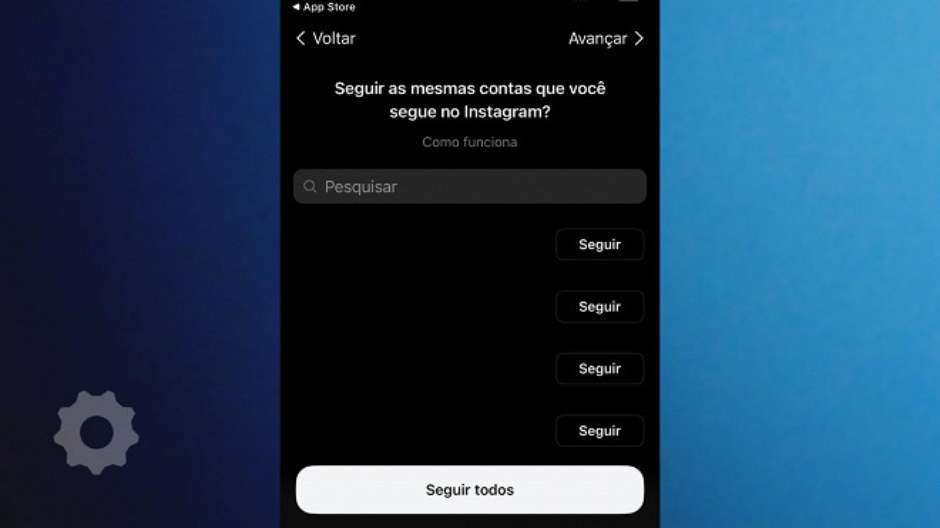Tap Avançar to continue
The image size is (940, 528).
click(605, 39)
